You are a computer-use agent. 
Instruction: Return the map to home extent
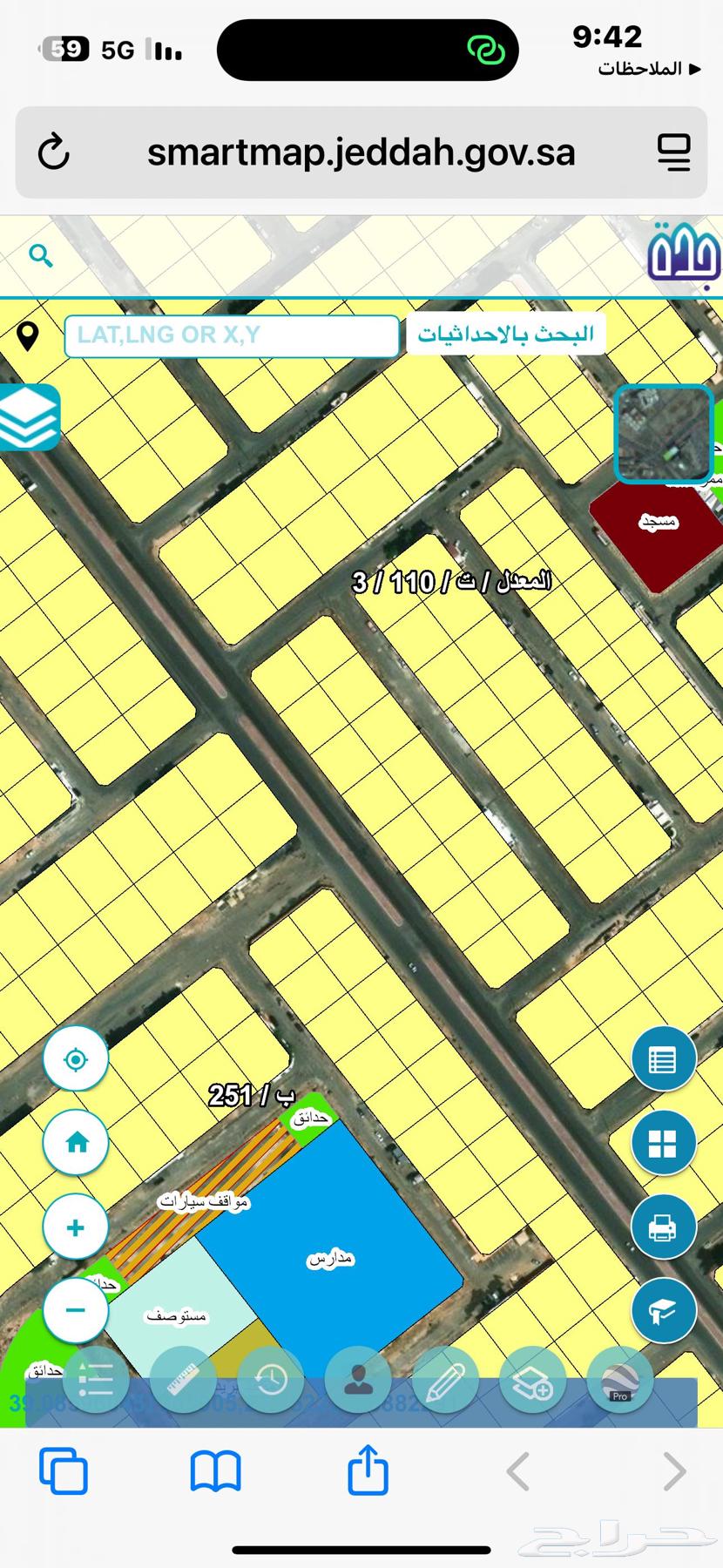pyautogui.click(x=76, y=1143)
